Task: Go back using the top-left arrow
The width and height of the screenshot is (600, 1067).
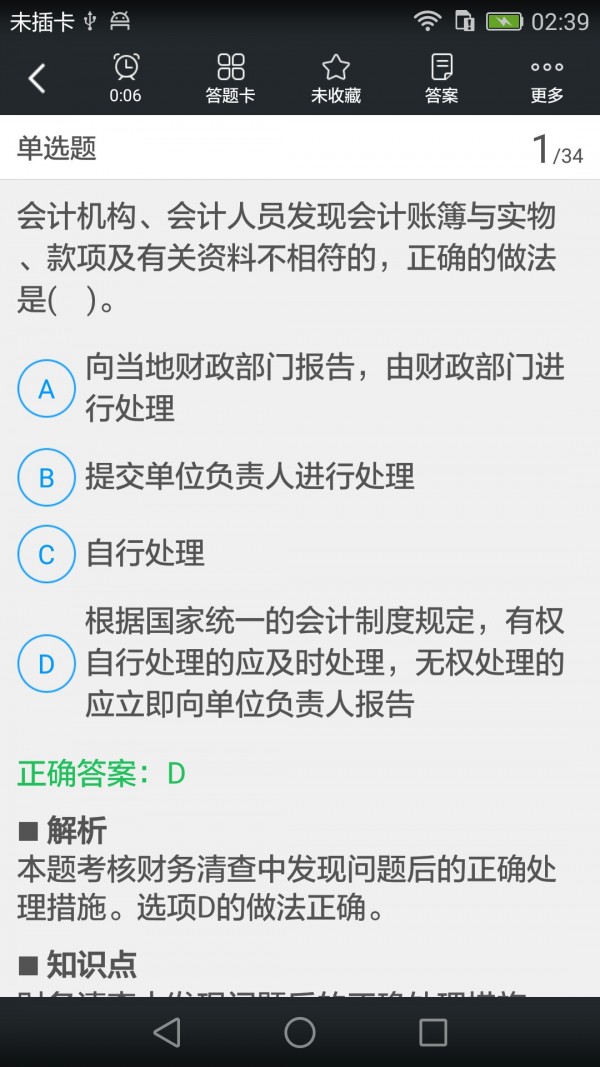Action: click(x=37, y=78)
